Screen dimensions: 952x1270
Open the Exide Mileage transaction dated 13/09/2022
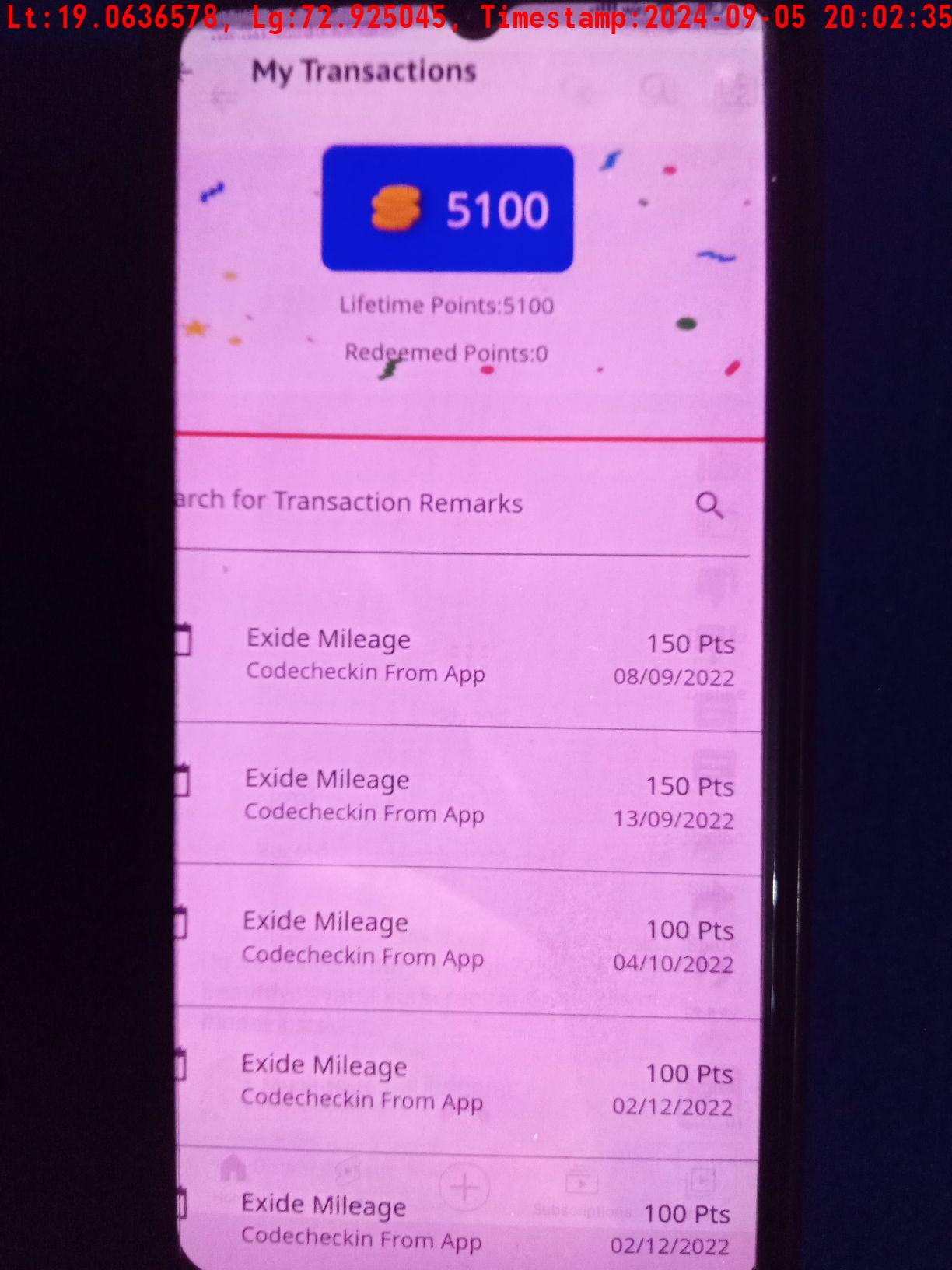467,797
